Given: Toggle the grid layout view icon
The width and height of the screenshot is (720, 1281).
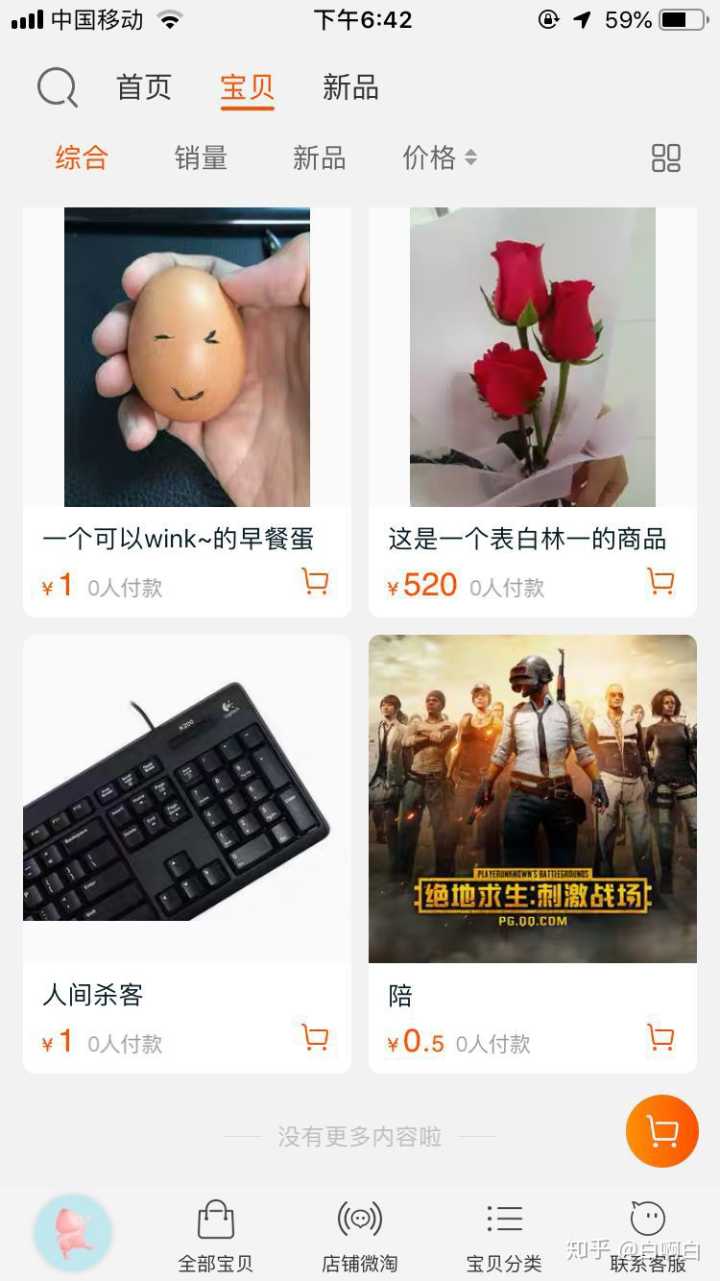Looking at the screenshot, I should (x=666, y=158).
